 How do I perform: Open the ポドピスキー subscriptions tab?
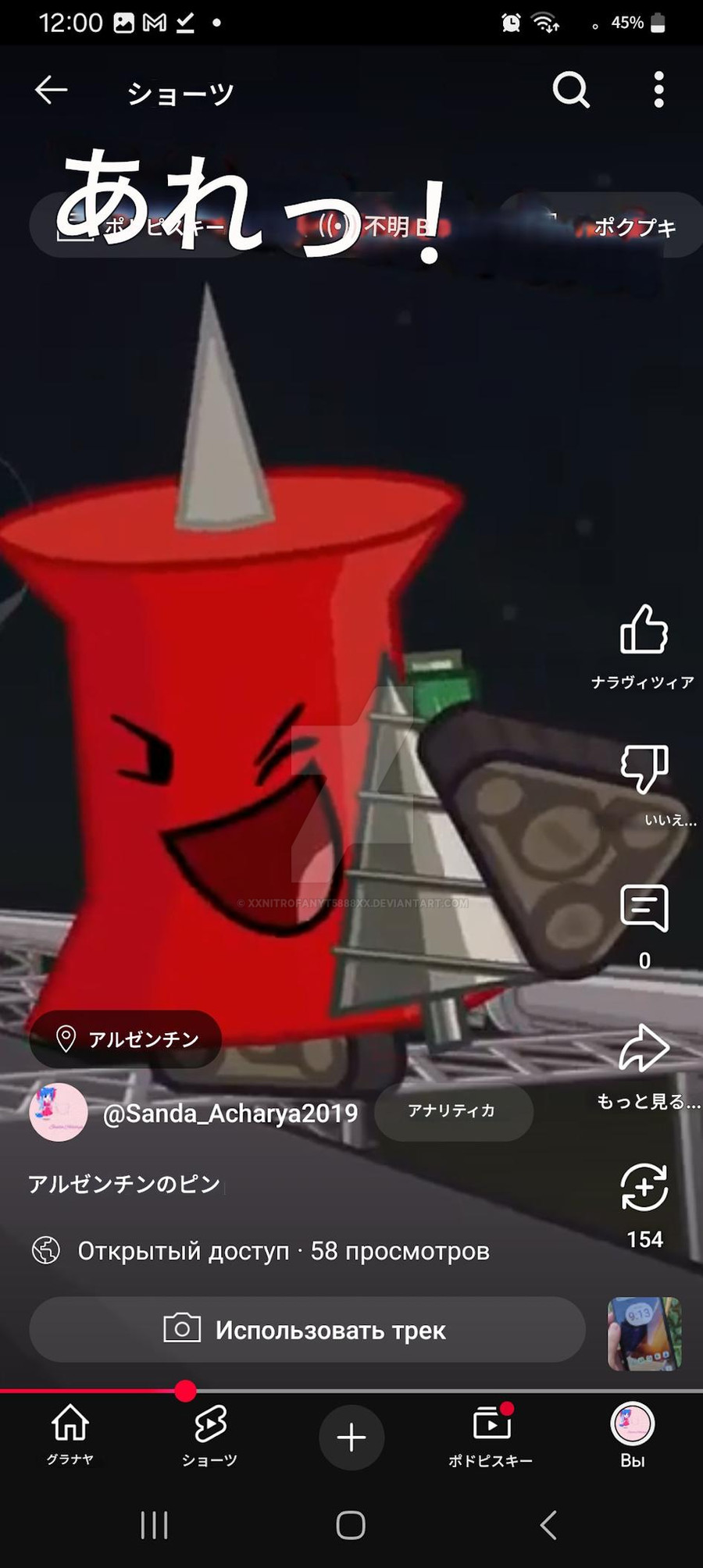tap(491, 1435)
